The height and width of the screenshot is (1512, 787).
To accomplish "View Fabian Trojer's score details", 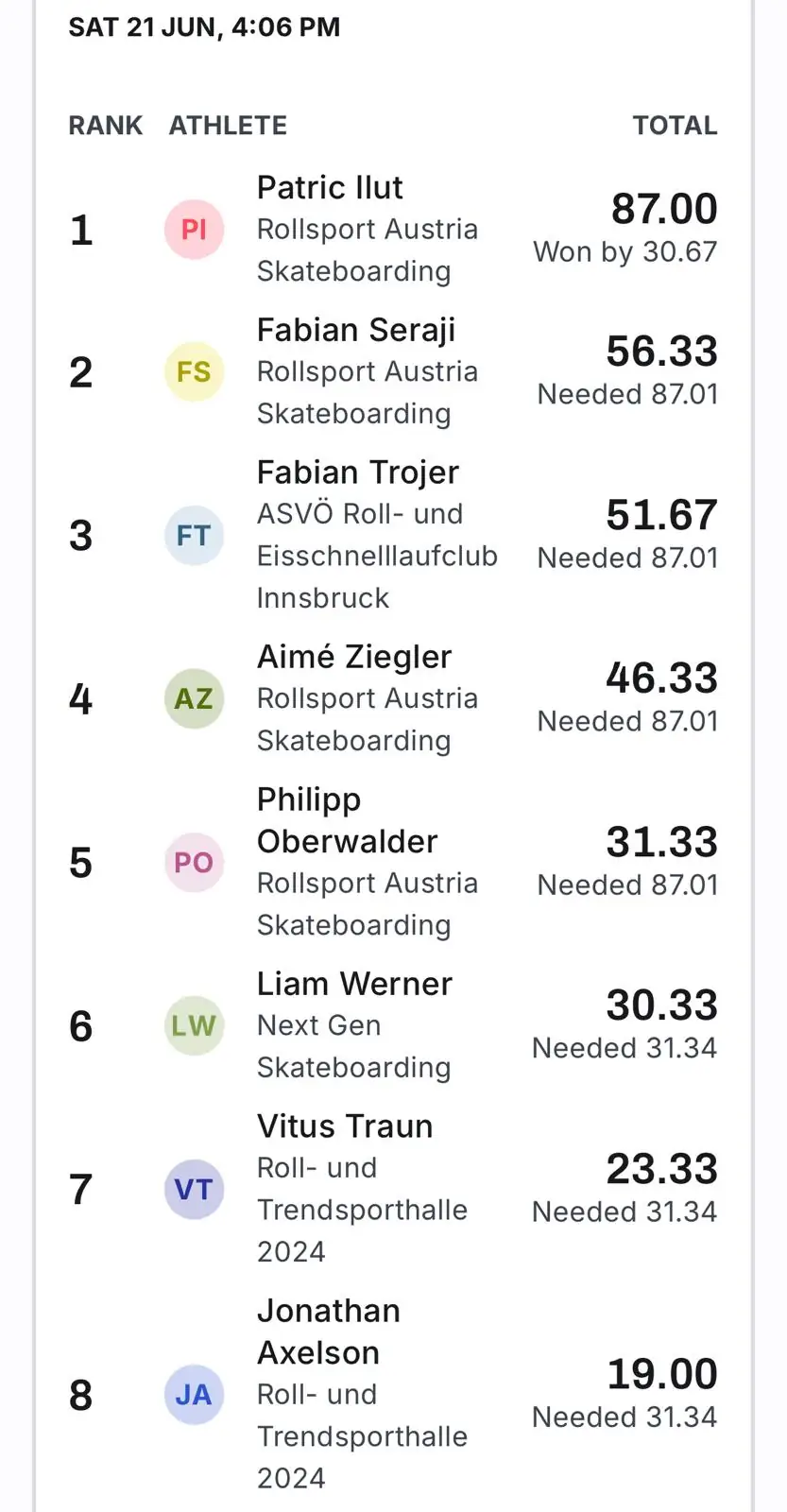I will pos(393,535).
